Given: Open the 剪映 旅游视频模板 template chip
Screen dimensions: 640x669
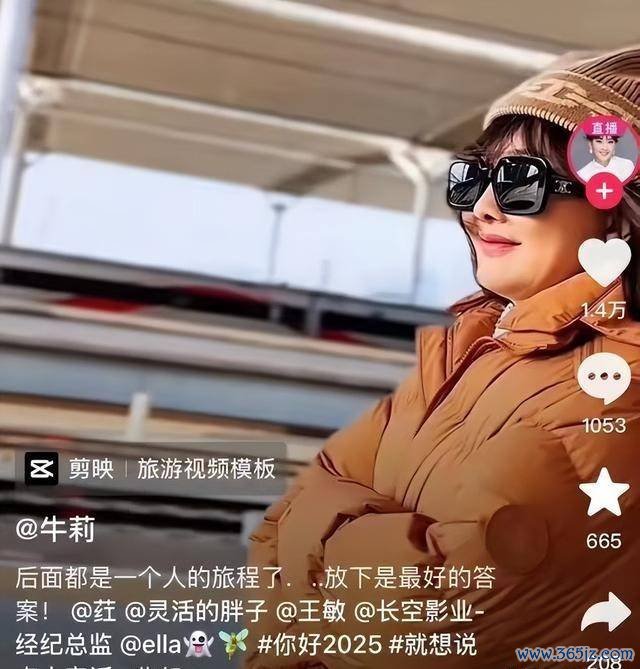Looking at the screenshot, I should pos(150,468).
